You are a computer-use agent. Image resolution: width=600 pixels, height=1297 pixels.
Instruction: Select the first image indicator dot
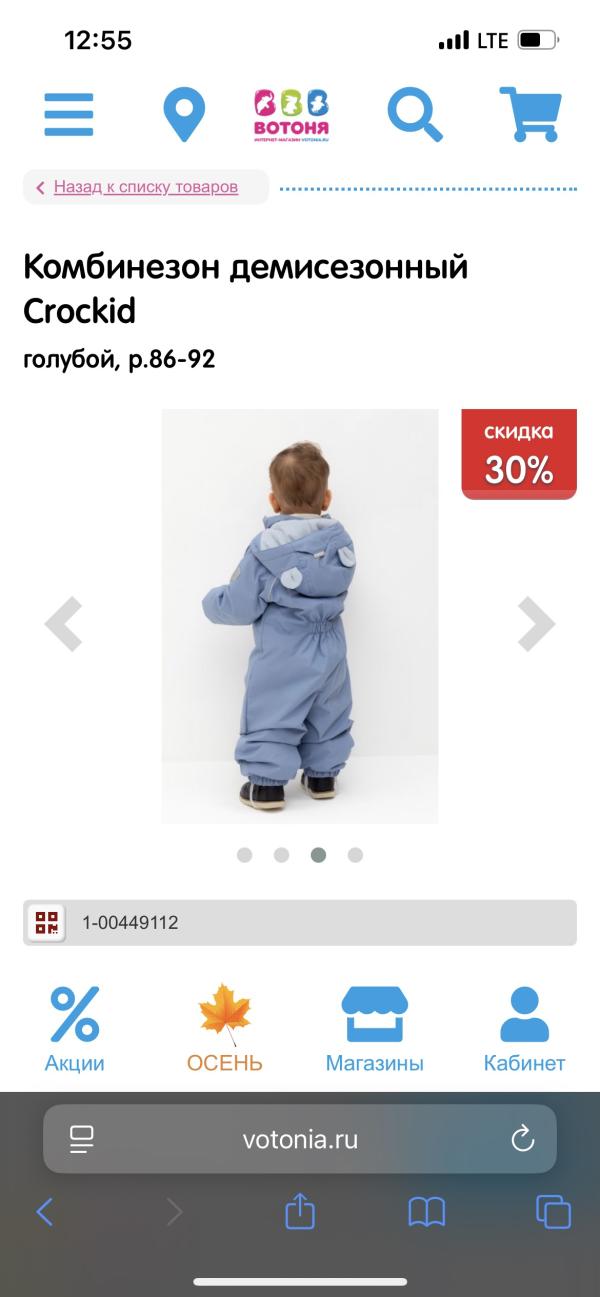point(245,855)
